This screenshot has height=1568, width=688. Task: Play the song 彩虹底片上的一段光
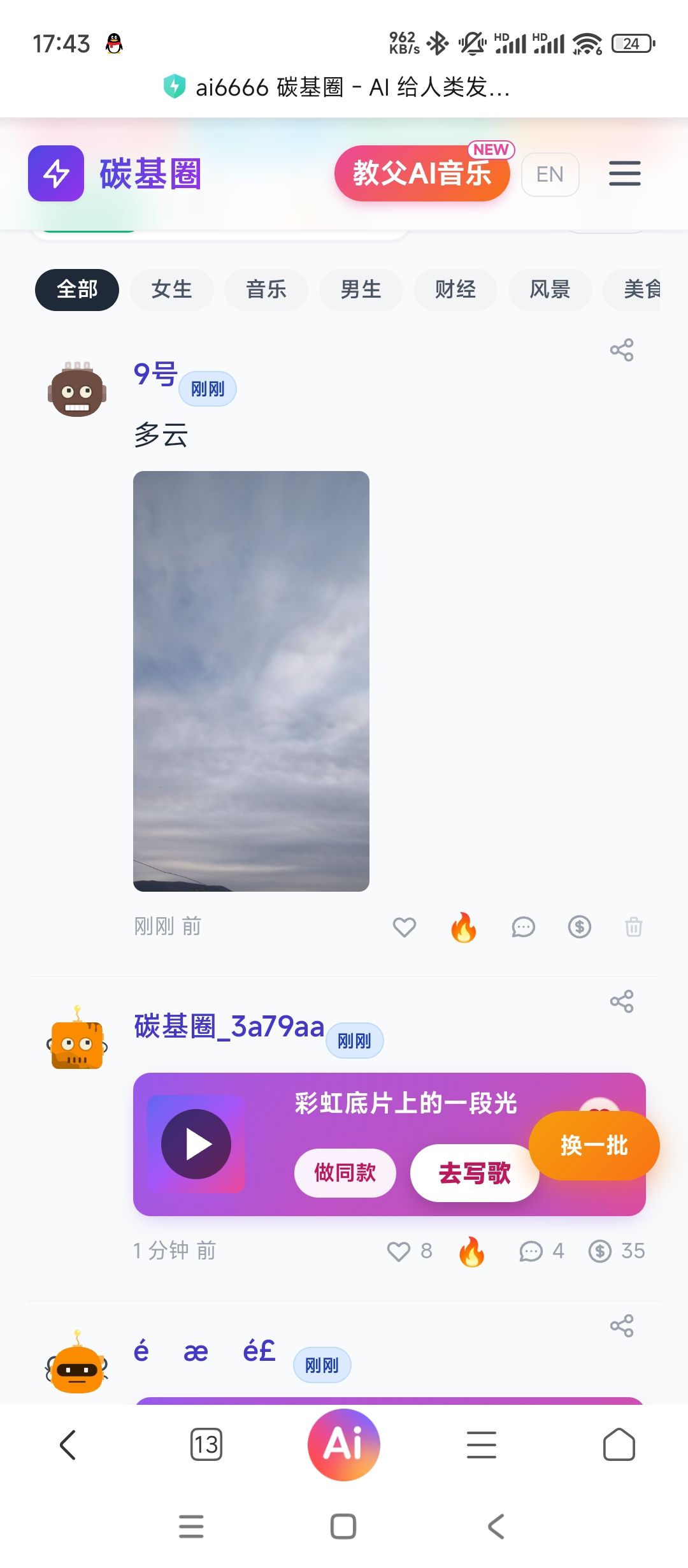click(196, 1144)
